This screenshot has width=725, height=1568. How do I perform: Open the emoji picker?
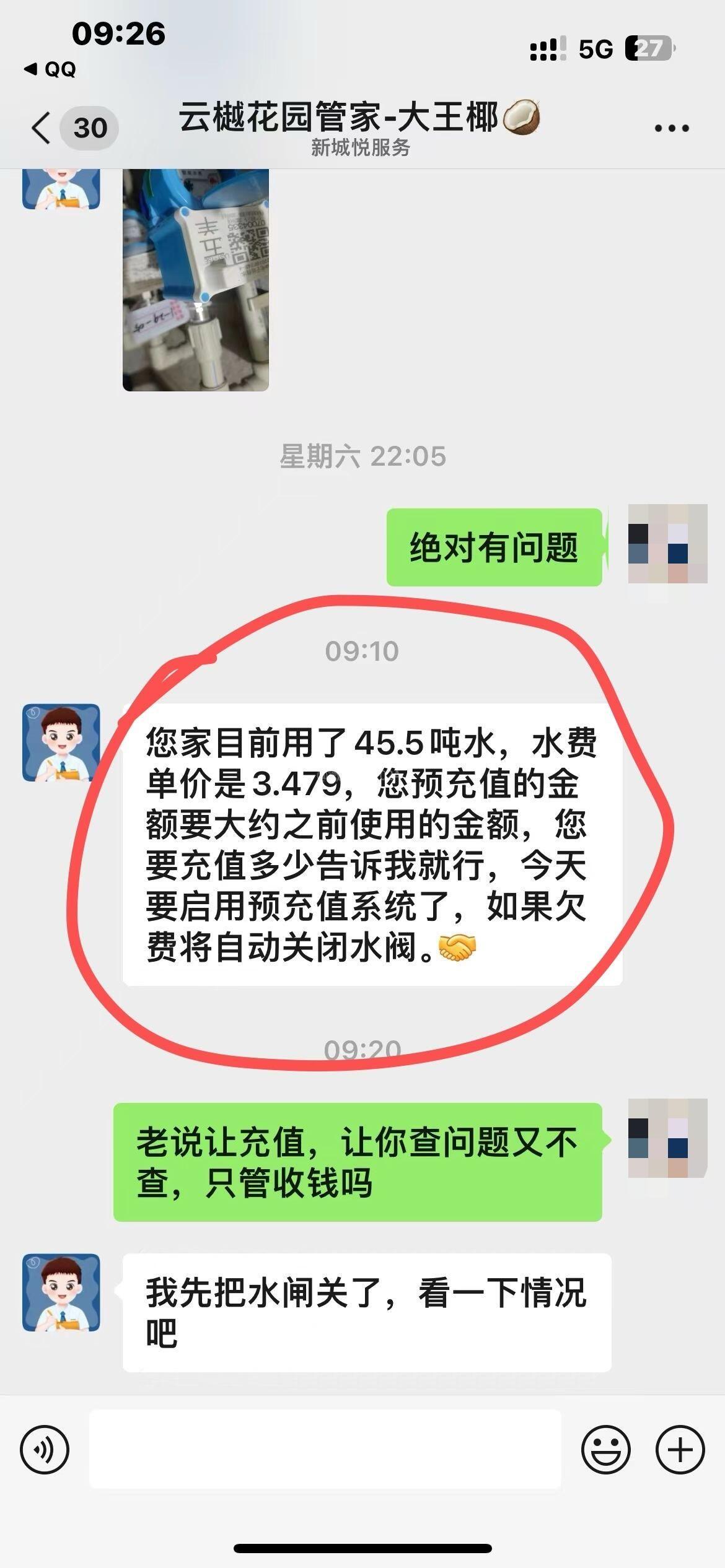[x=605, y=1450]
